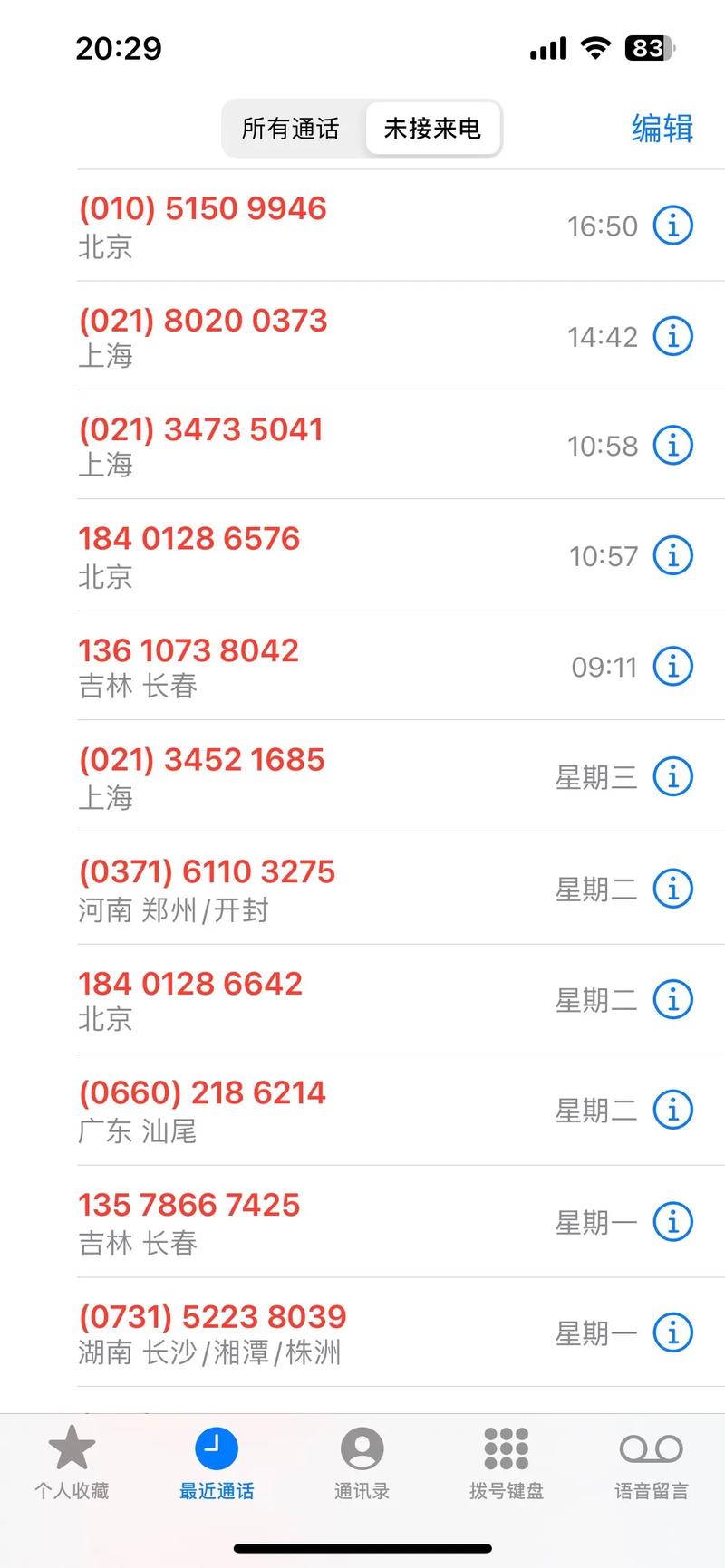The width and height of the screenshot is (725, 1568).
Task: Select the 未接来电 tab
Action: (432, 129)
